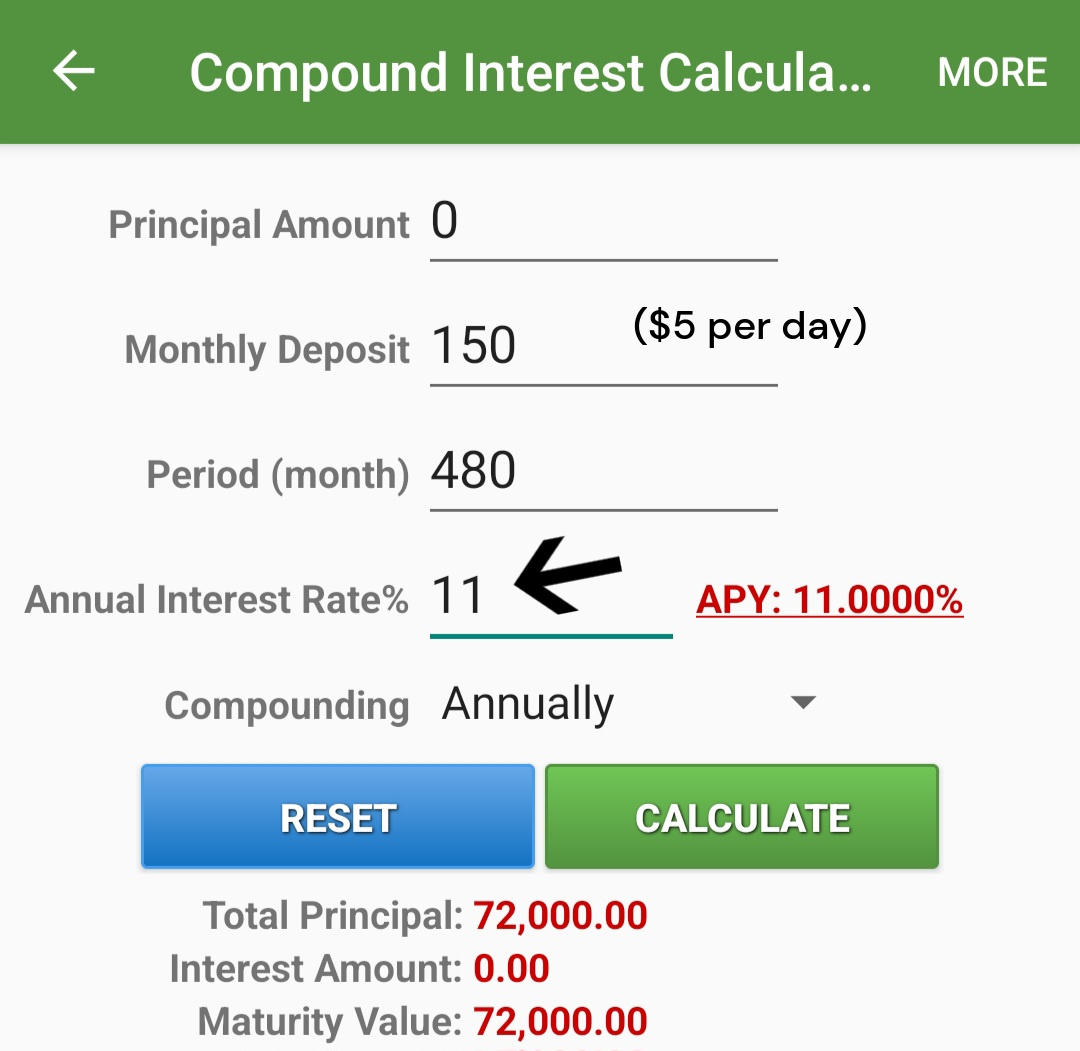Clear all values with RESET

338,817
